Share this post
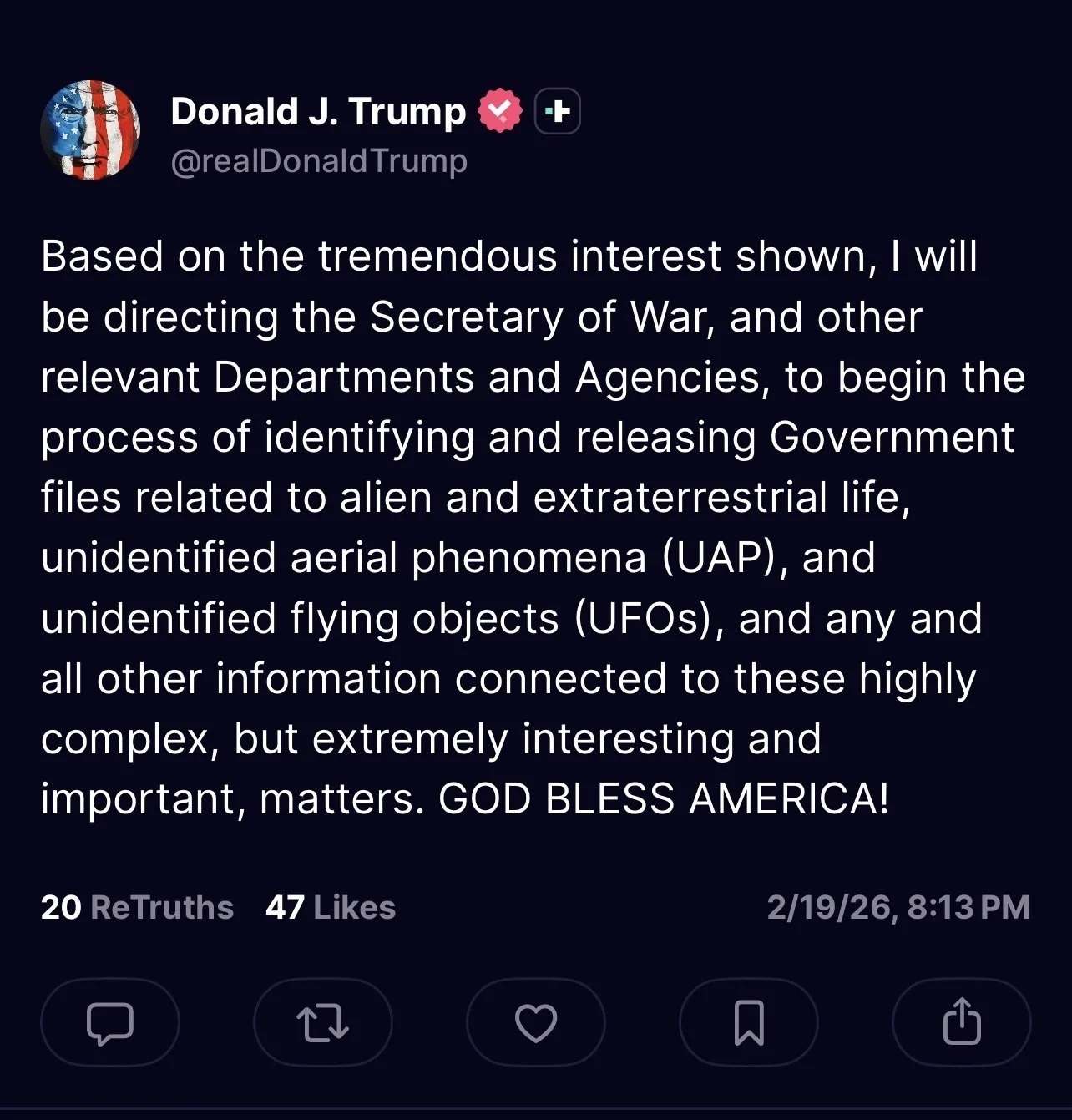 point(962,1022)
